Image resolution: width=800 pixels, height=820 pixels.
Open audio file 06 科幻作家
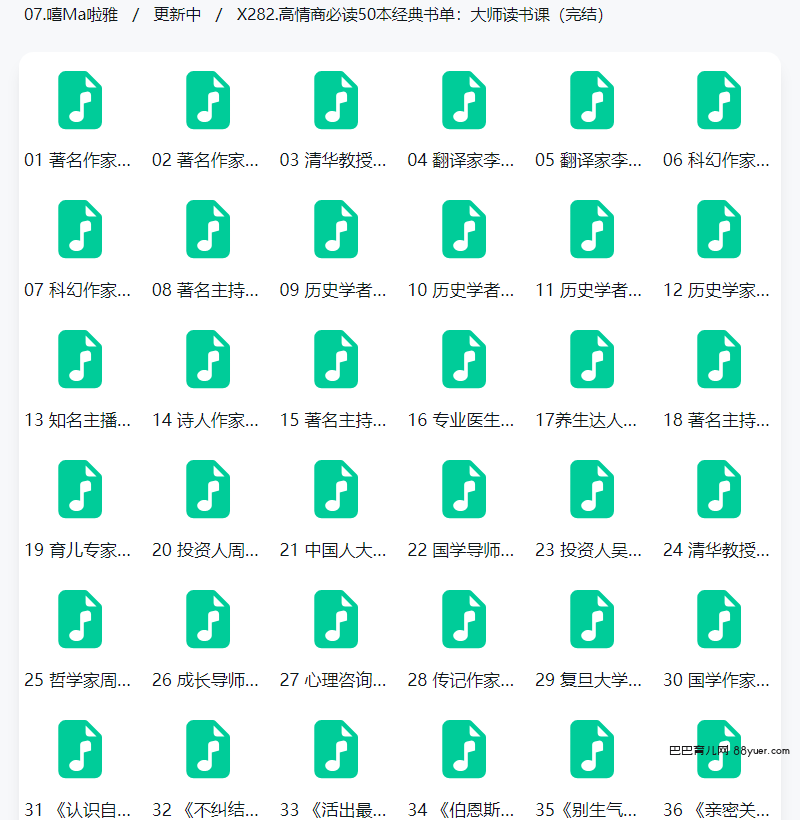click(x=718, y=101)
